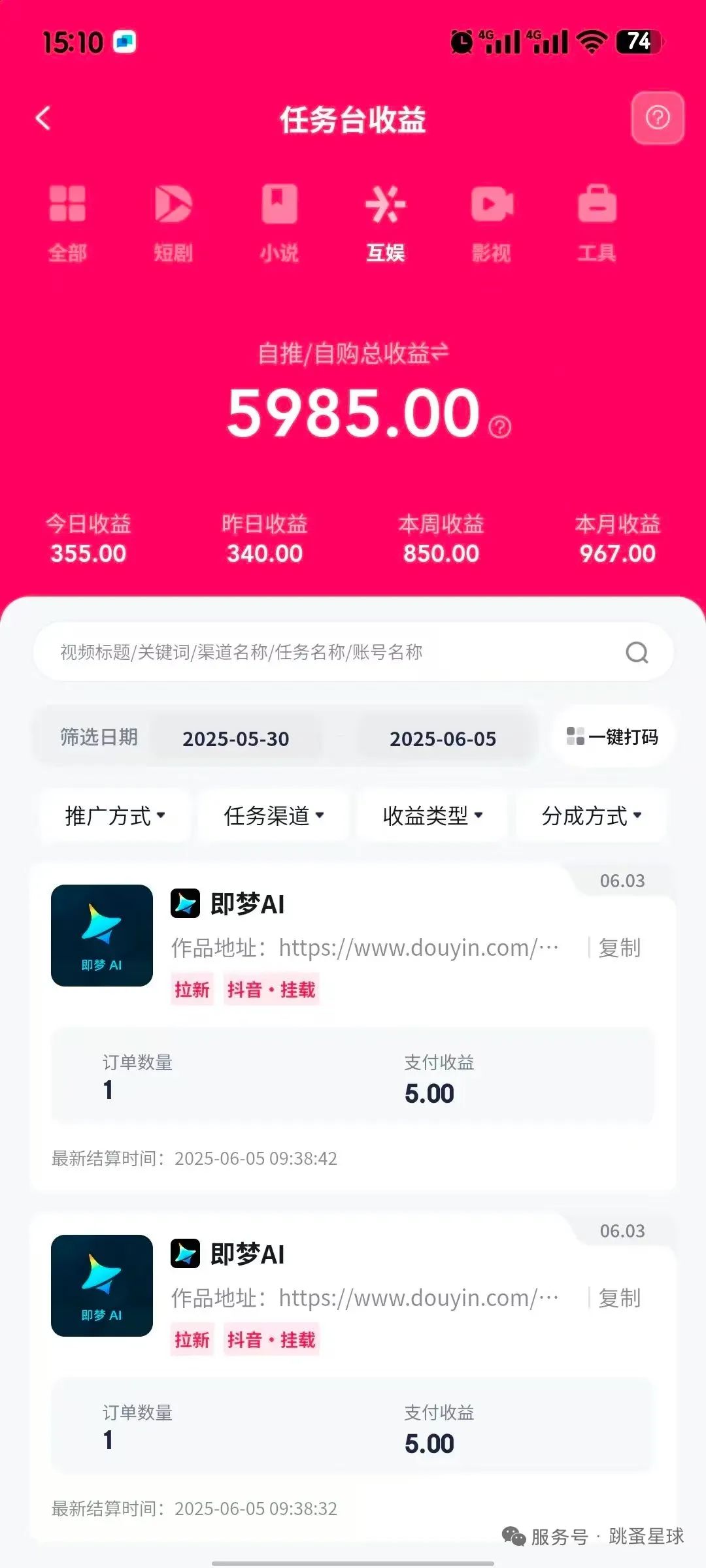The height and width of the screenshot is (1568, 706).
Task: Tap the info icon beside 5985.00
Action: 500,427
